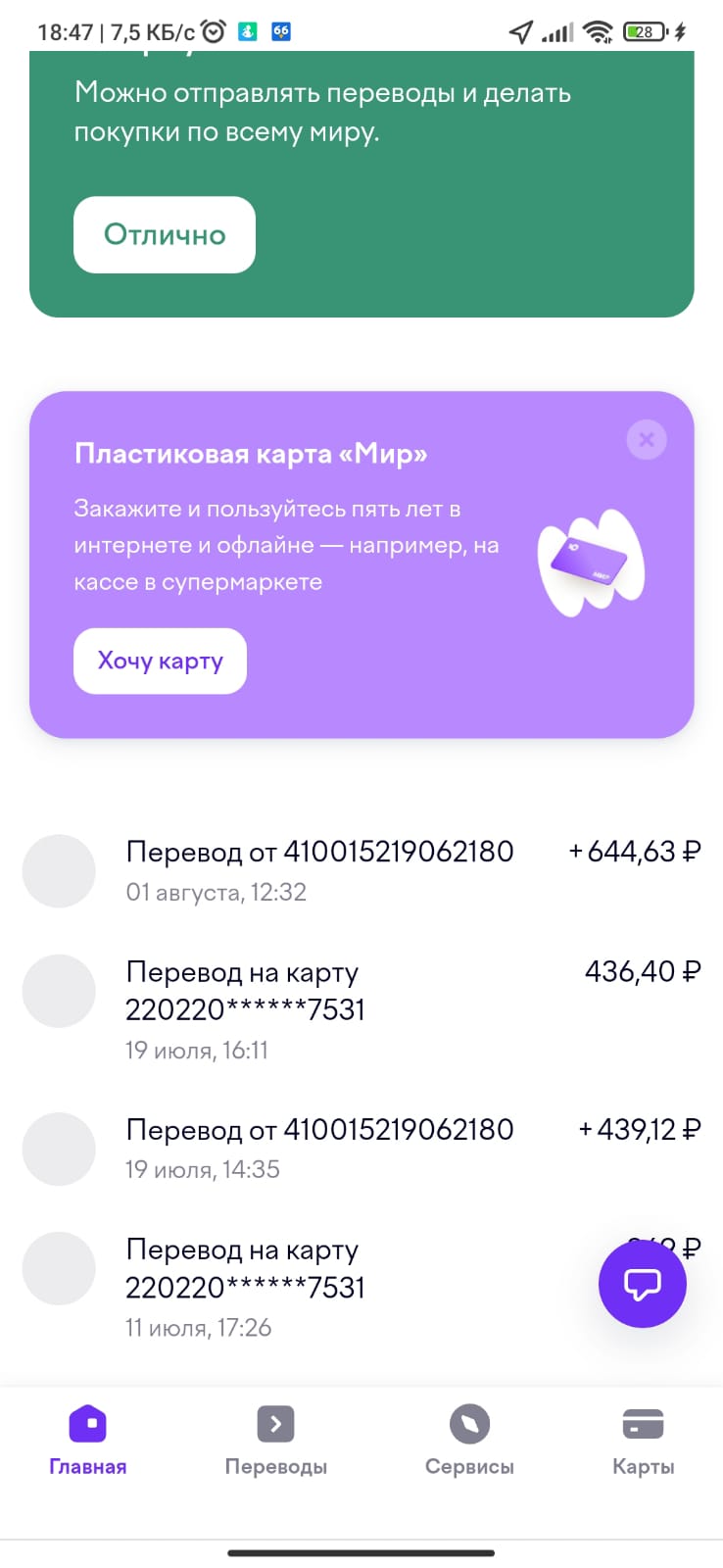Switch to the Переводы tab
Viewport: 723px width, 1568px height.
coord(276,1441)
